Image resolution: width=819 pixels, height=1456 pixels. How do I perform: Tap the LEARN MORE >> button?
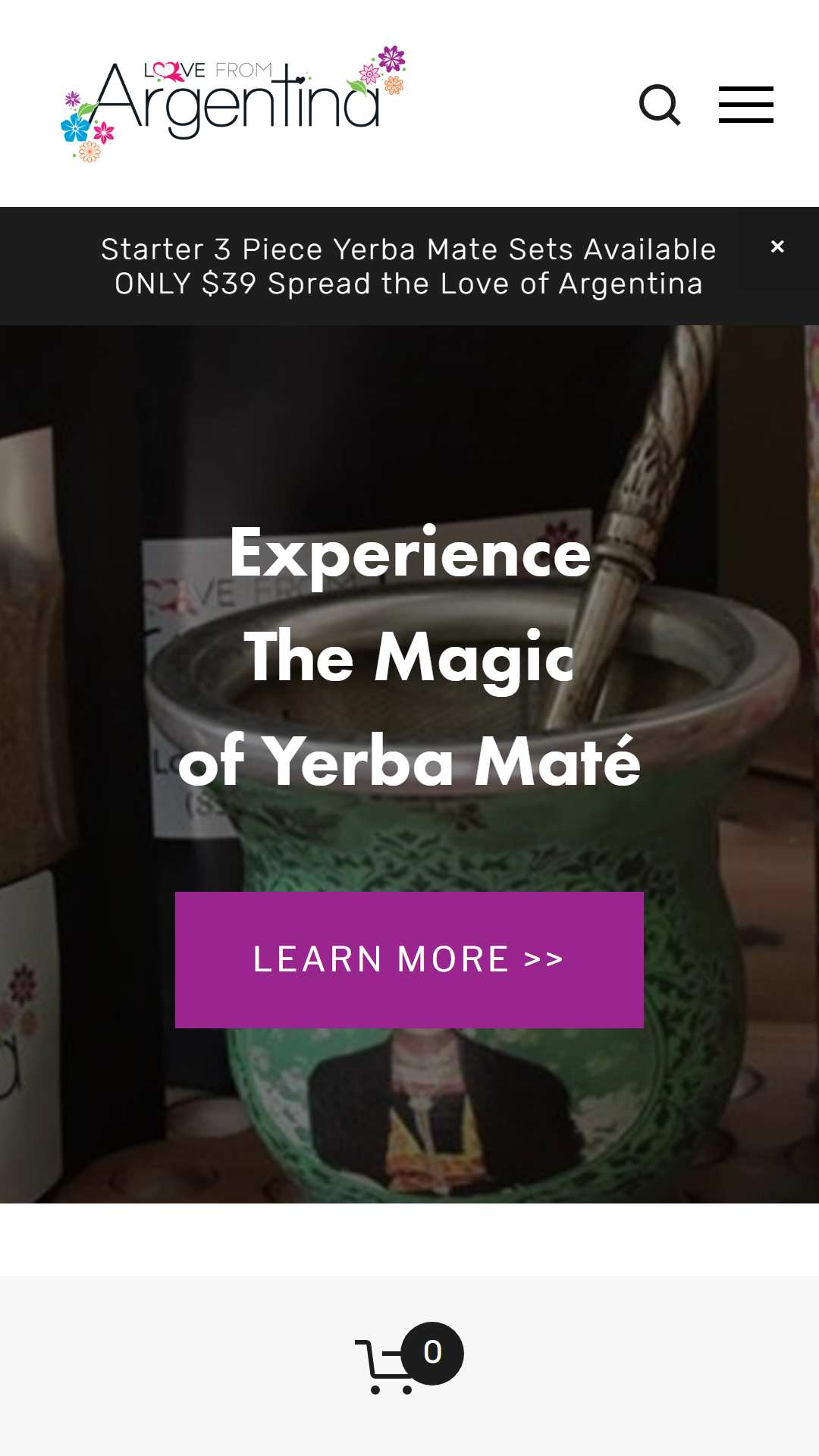point(409,960)
